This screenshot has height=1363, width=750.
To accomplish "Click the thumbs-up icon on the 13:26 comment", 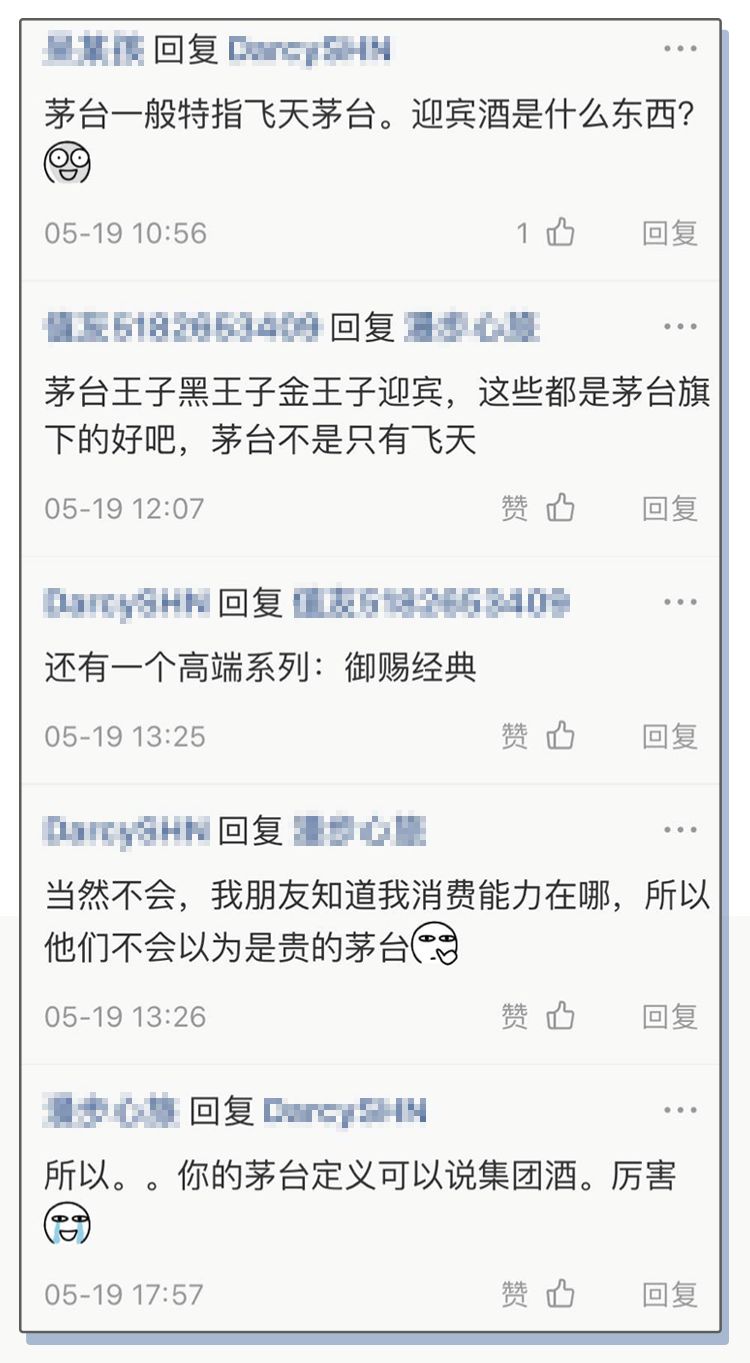I will [x=563, y=1017].
